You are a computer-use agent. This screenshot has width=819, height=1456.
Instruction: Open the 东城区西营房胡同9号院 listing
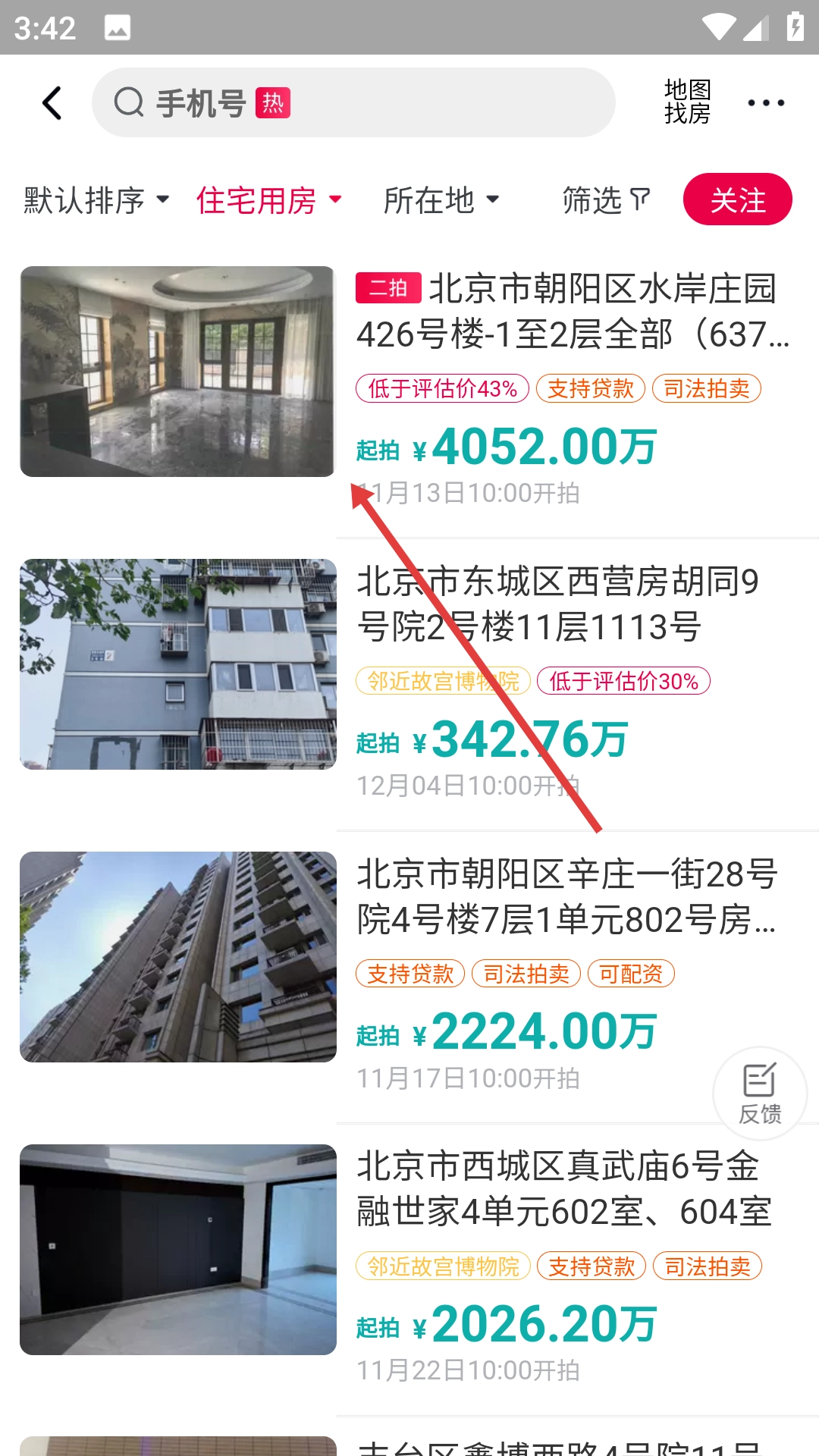click(557, 604)
